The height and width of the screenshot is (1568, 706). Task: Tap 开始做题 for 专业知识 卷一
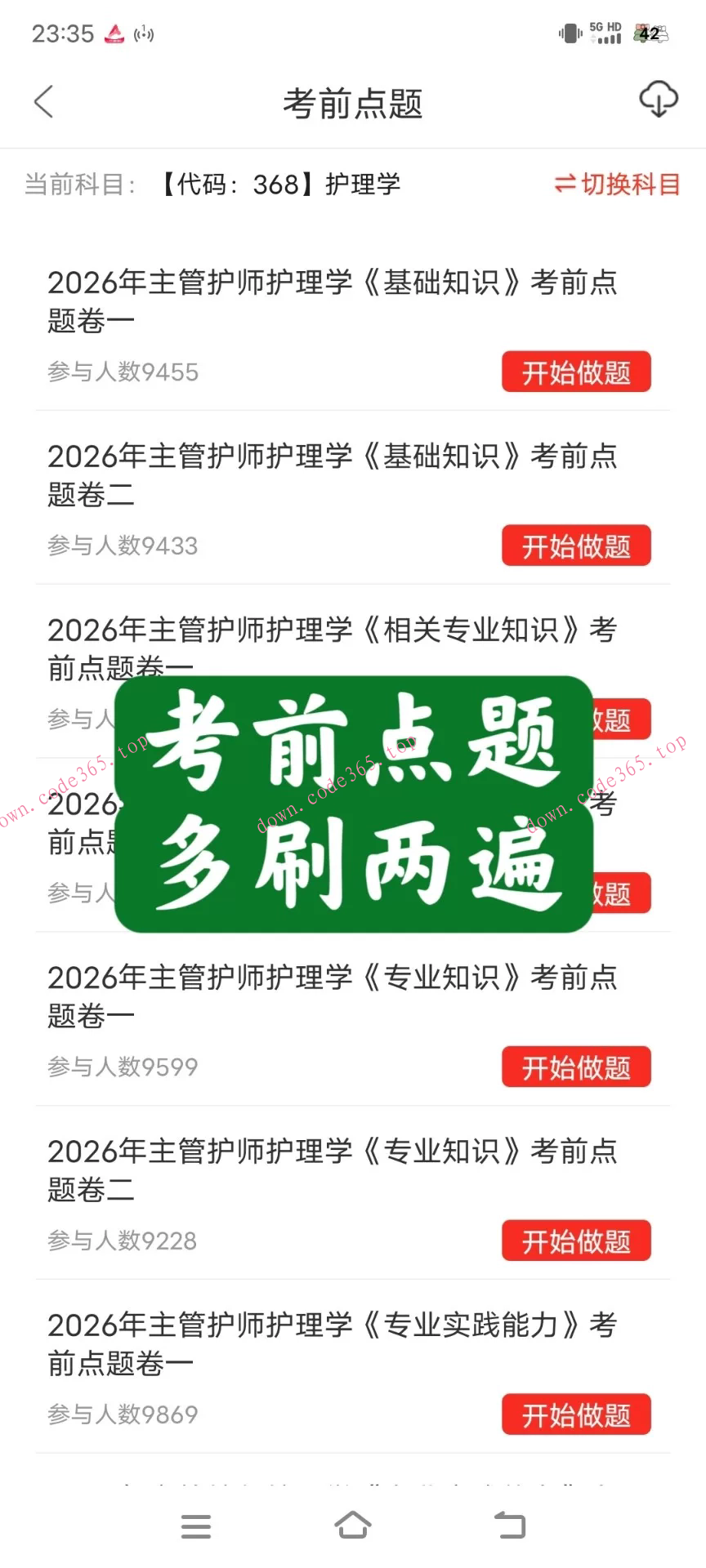point(576,1067)
